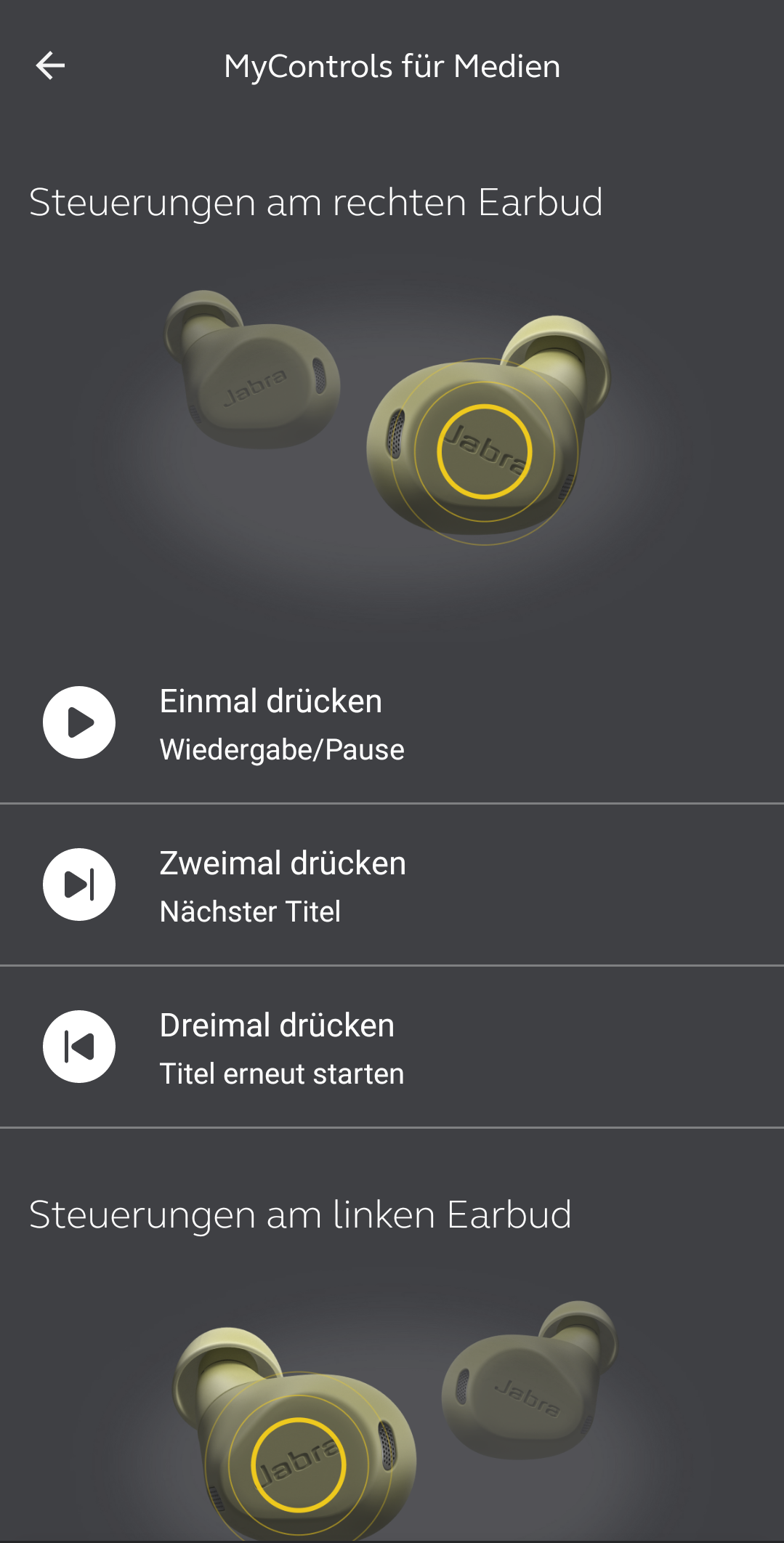Edit the Dreimal drücken control

391,1047
